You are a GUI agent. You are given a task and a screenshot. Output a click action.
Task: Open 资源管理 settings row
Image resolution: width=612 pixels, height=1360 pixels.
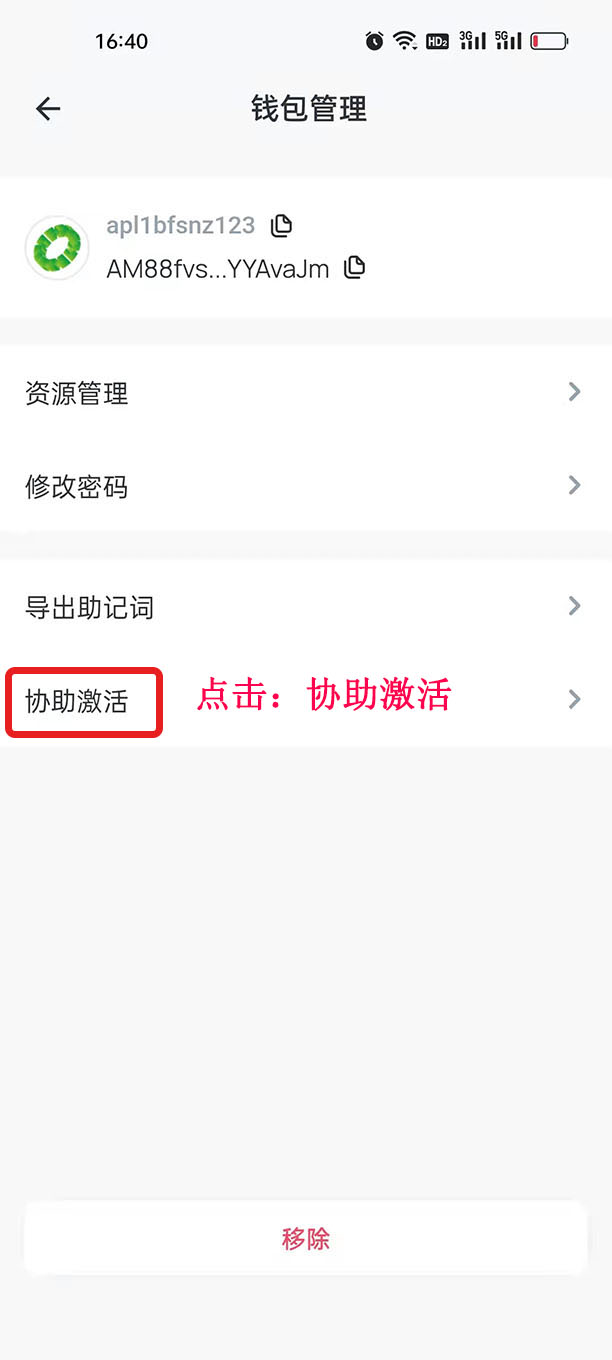[305, 393]
